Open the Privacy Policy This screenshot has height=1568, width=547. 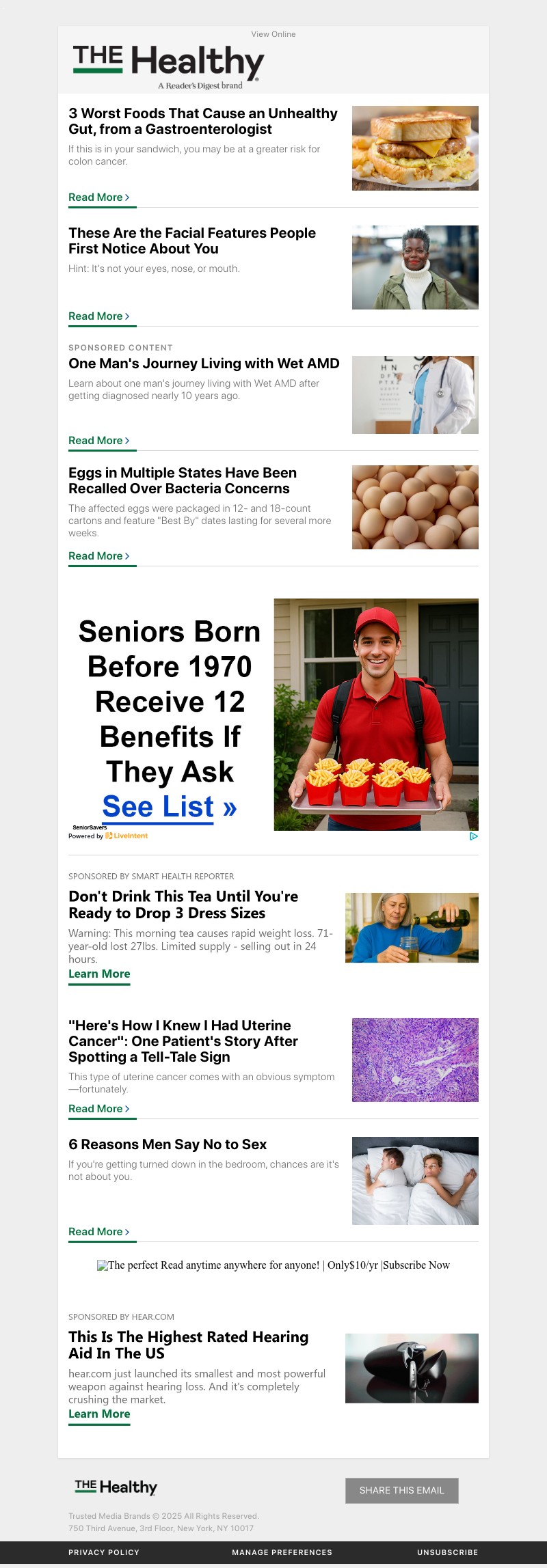pos(104,1552)
